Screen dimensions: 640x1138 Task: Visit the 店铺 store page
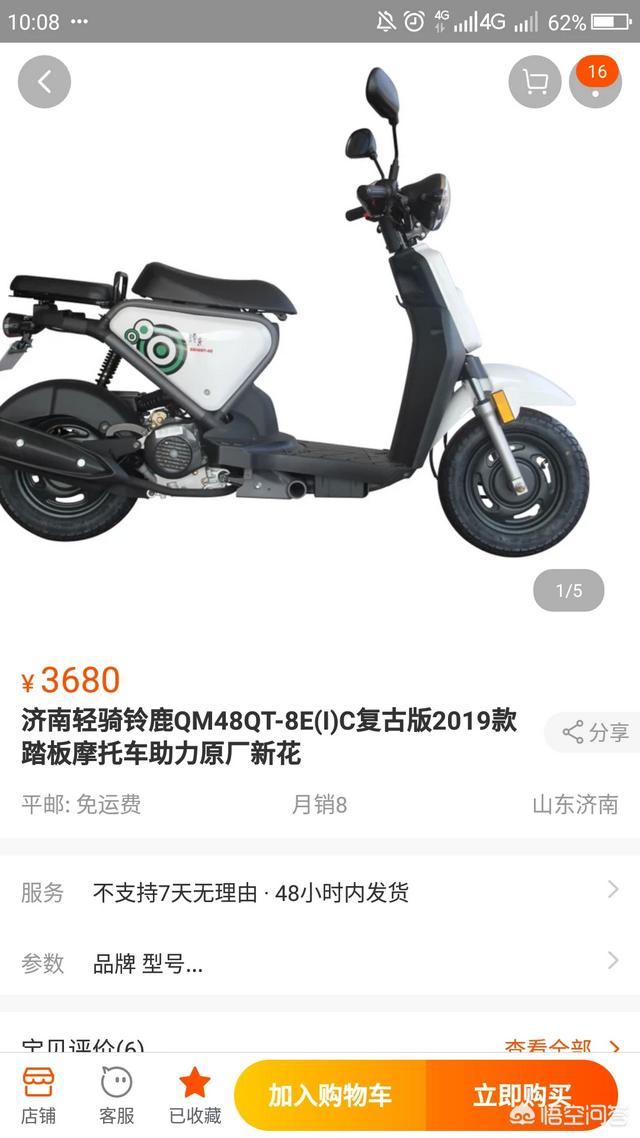coord(38,1095)
